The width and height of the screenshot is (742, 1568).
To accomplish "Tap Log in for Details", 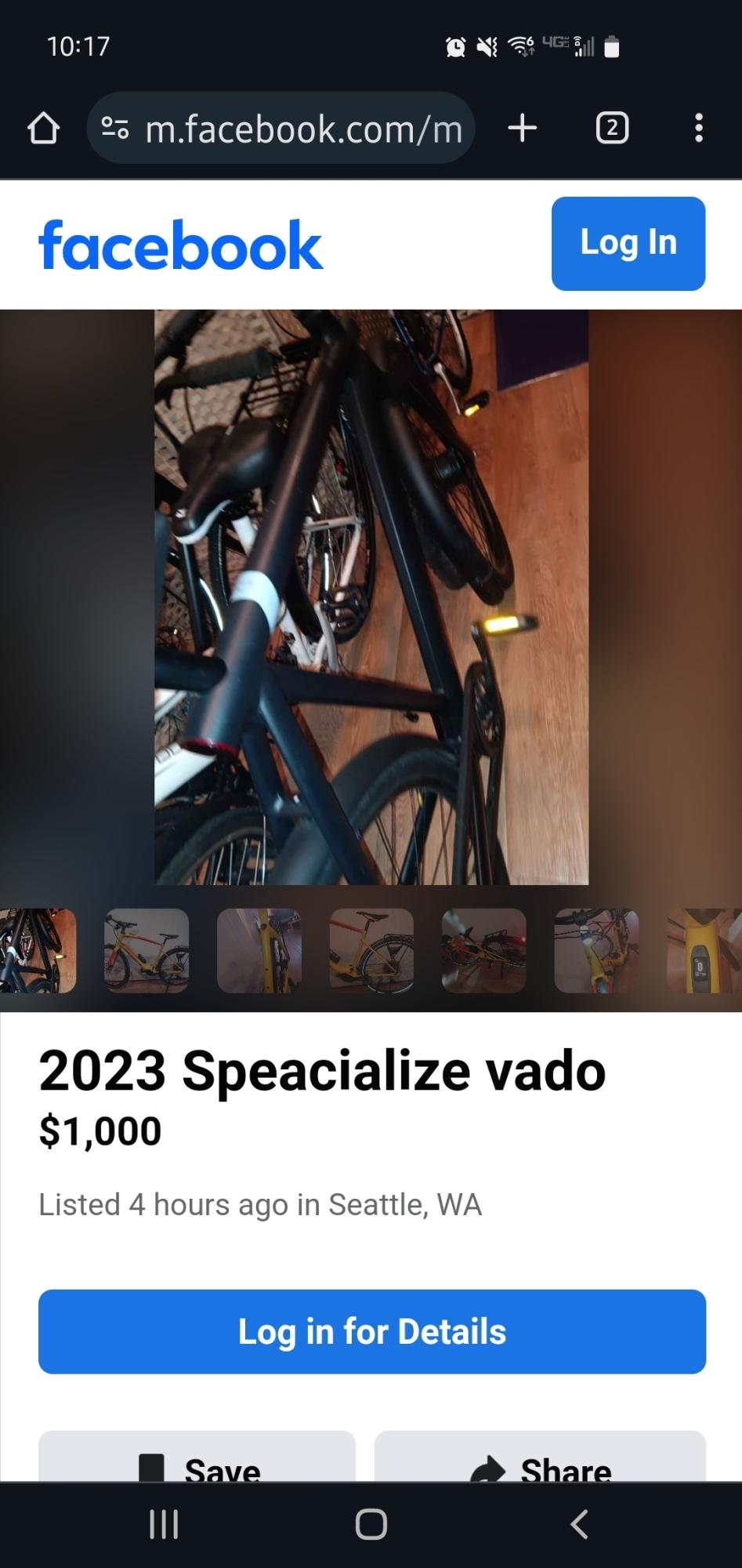I will (x=371, y=1331).
